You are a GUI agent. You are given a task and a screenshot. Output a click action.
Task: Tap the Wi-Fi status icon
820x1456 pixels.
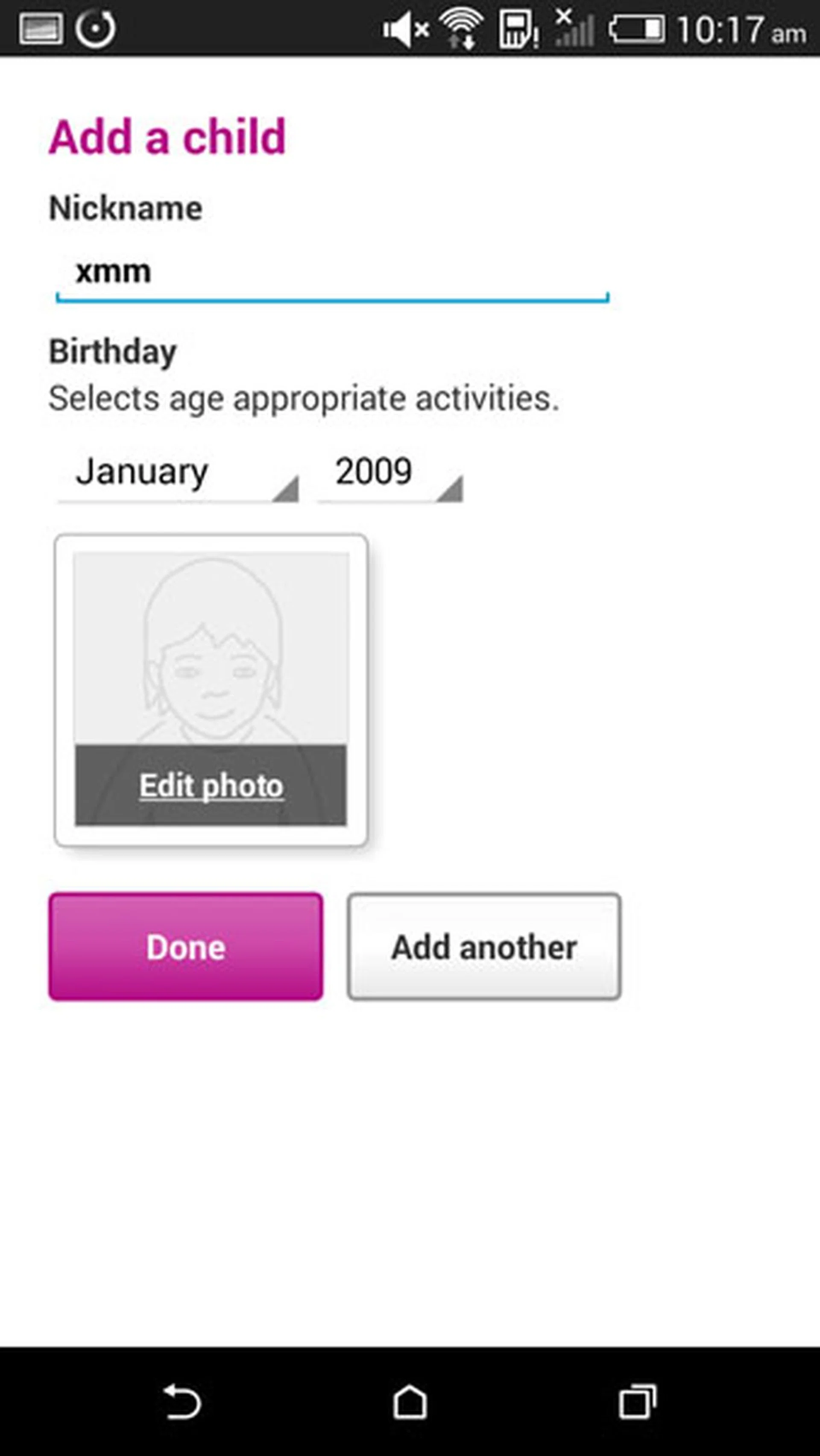pyautogui.click(x=460, y=28)
